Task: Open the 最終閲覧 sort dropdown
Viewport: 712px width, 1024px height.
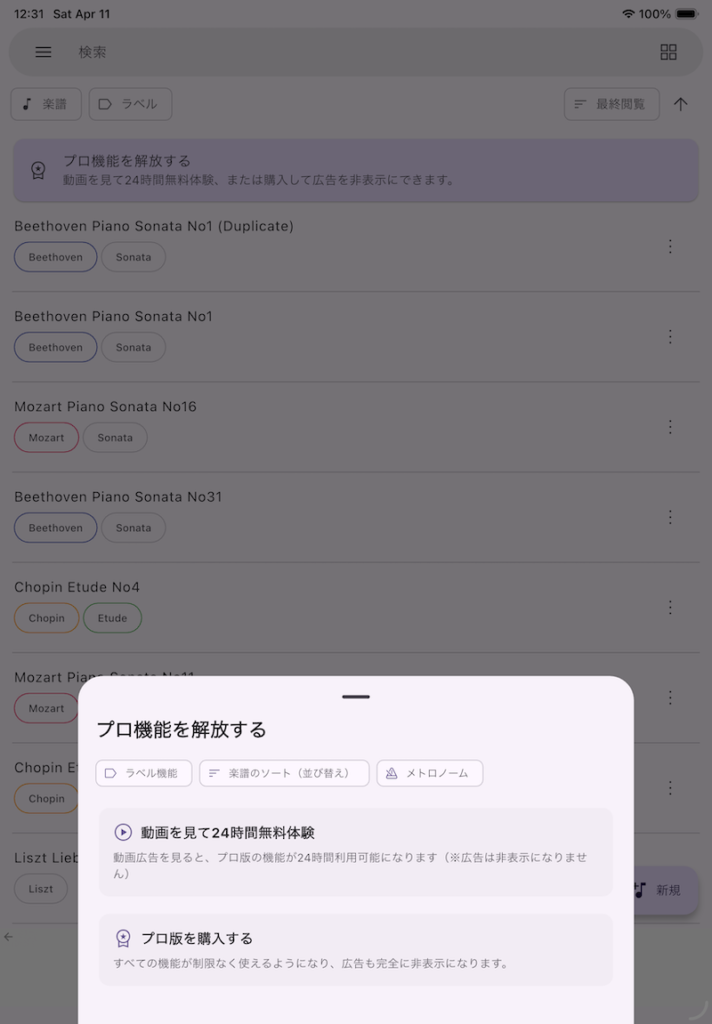Action: point(611,104)
